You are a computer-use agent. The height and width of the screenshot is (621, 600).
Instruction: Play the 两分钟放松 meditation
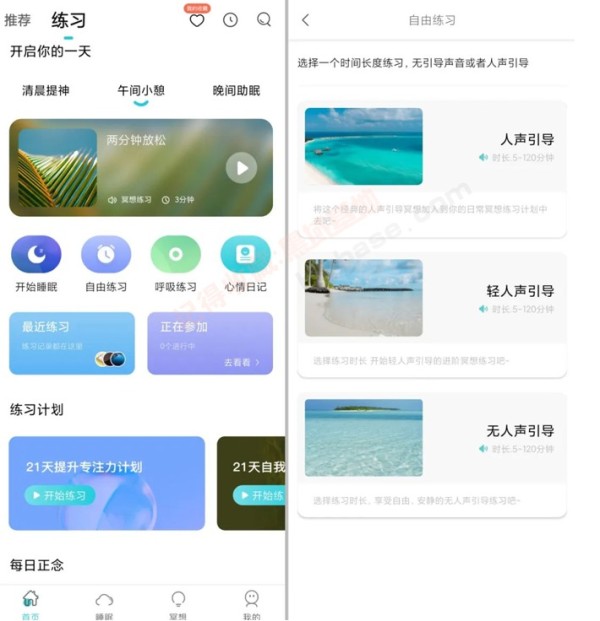[241, 167]
